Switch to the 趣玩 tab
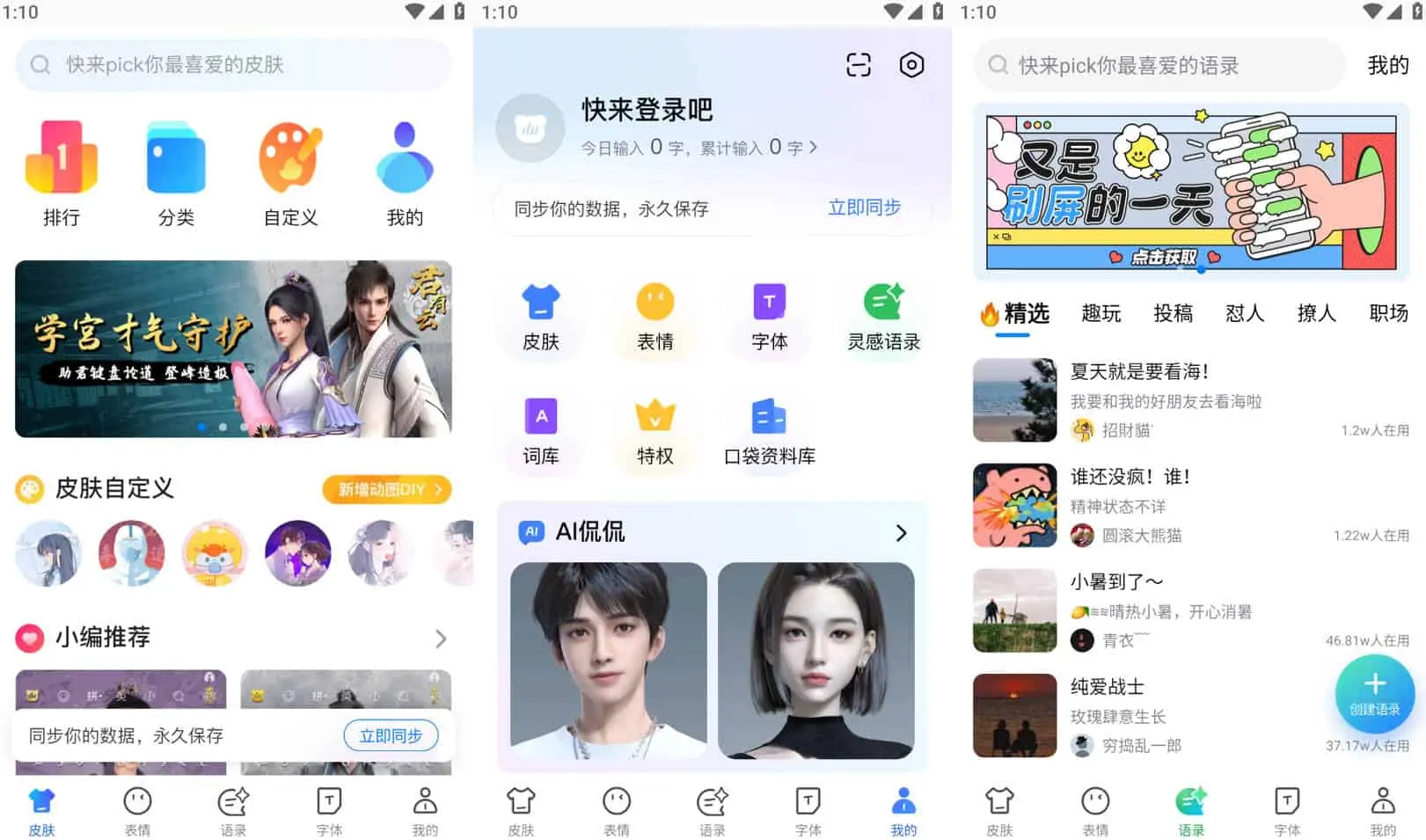The image size is (1426, 840). click(1101, 313)
